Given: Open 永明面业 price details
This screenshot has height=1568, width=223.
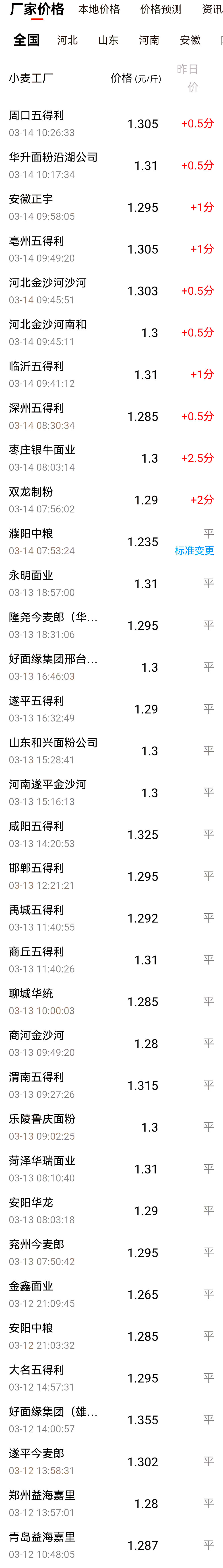Looking at the screenshot, I should click(111, 584).
